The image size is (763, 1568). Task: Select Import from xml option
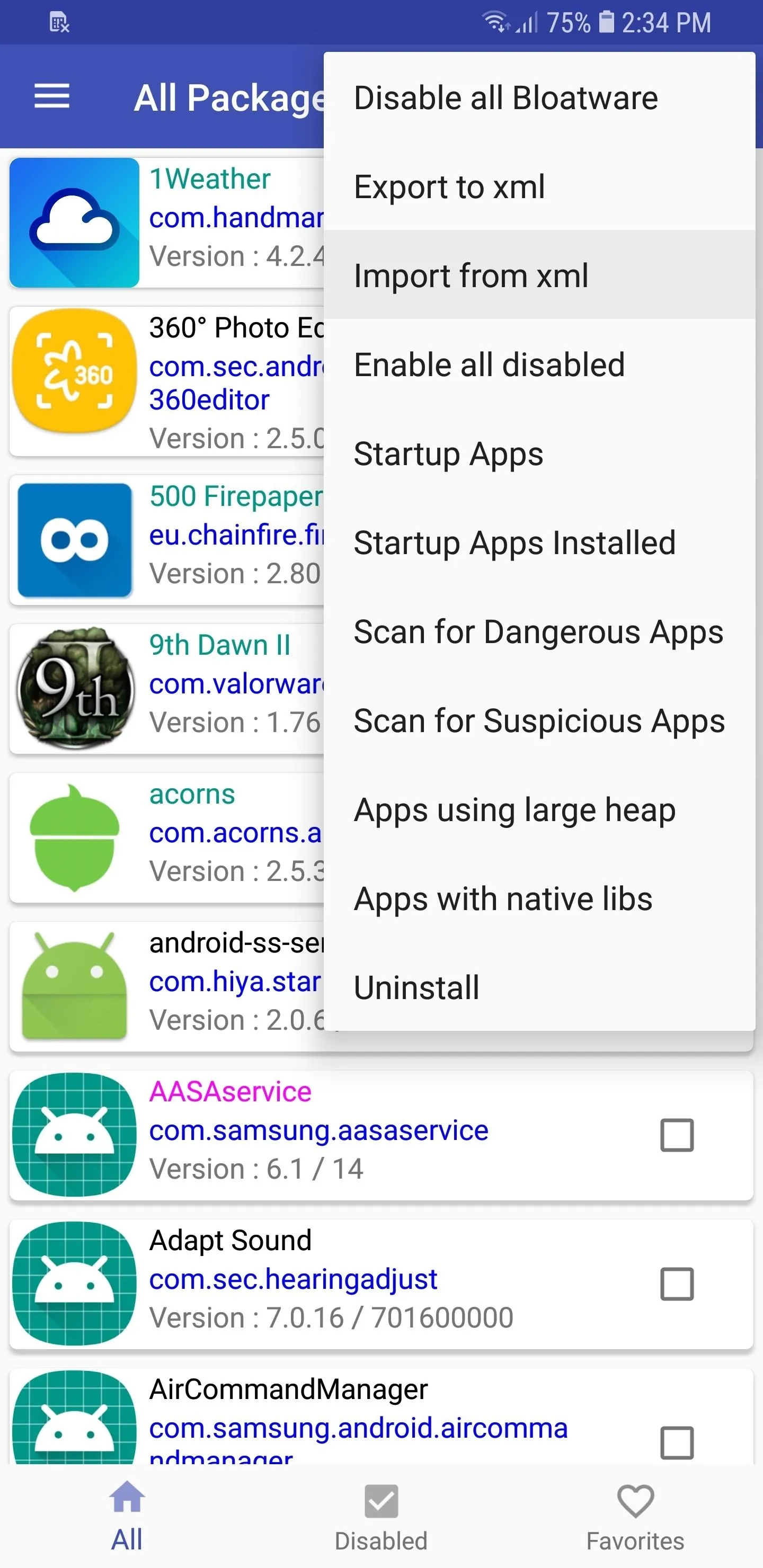(x=539, y=275)
